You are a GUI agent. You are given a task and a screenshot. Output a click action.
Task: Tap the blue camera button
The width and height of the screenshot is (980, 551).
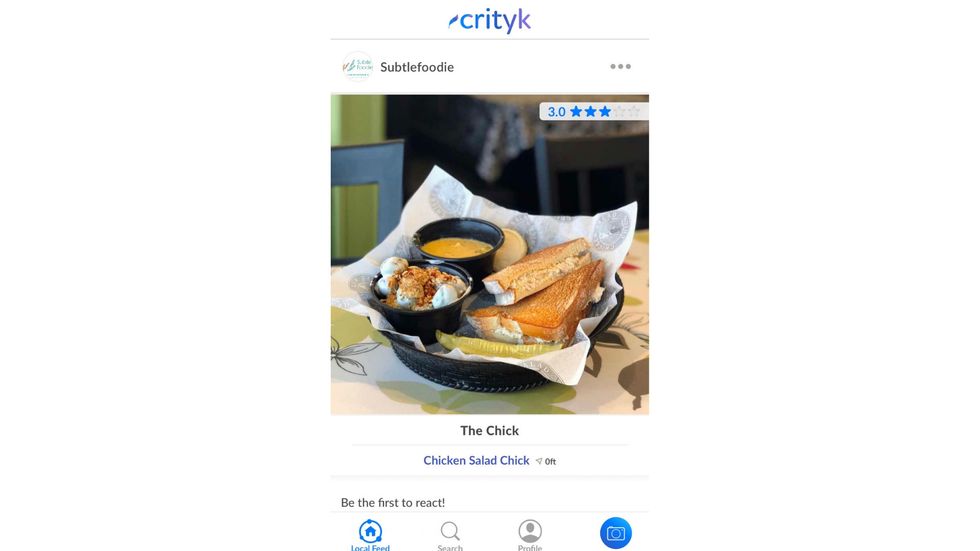(616, 533)
